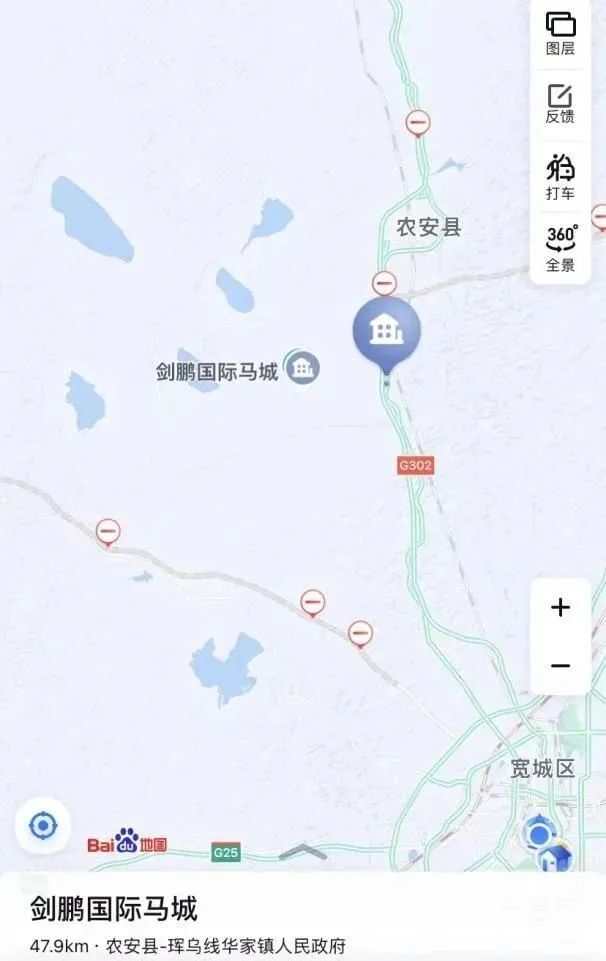Open the 360° 全景 panorama view

point(560,248)
